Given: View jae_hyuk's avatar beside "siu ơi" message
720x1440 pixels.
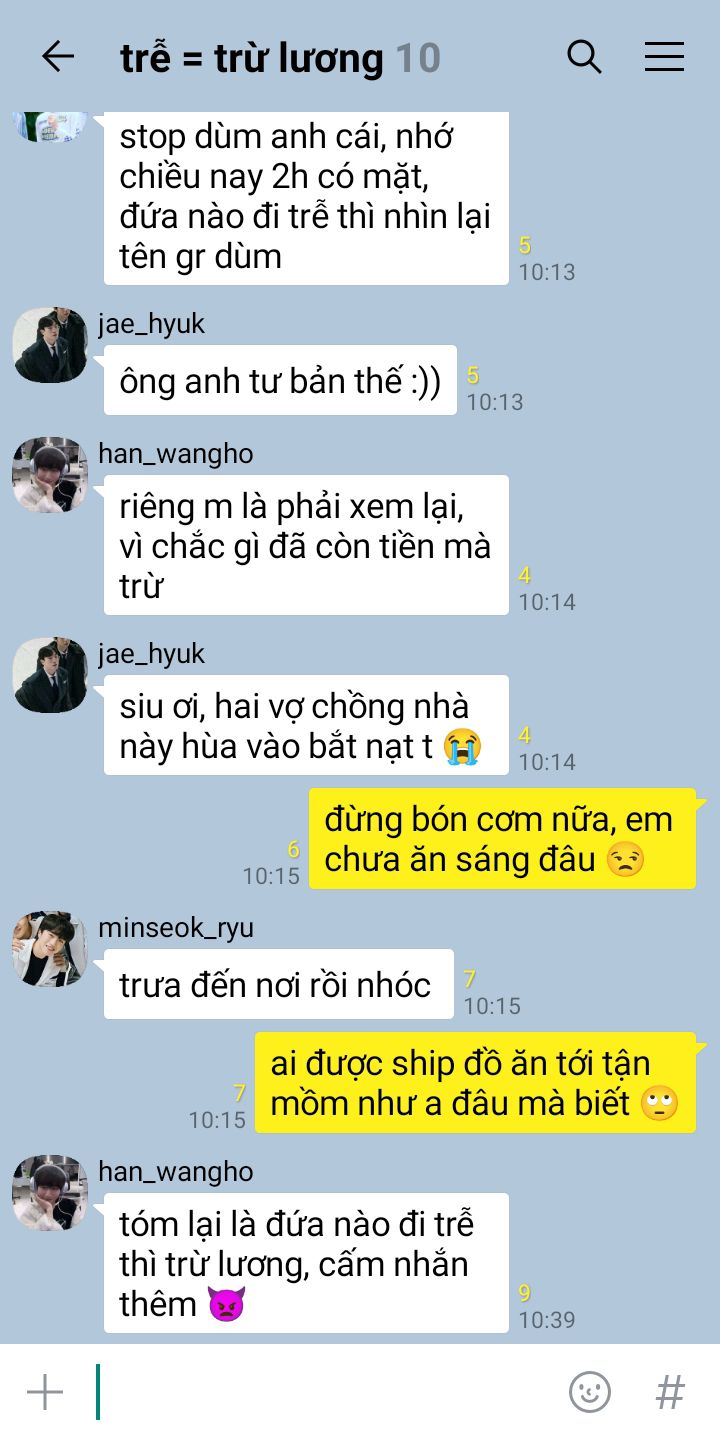Looking at the screenshot, I should coord(50,675).
